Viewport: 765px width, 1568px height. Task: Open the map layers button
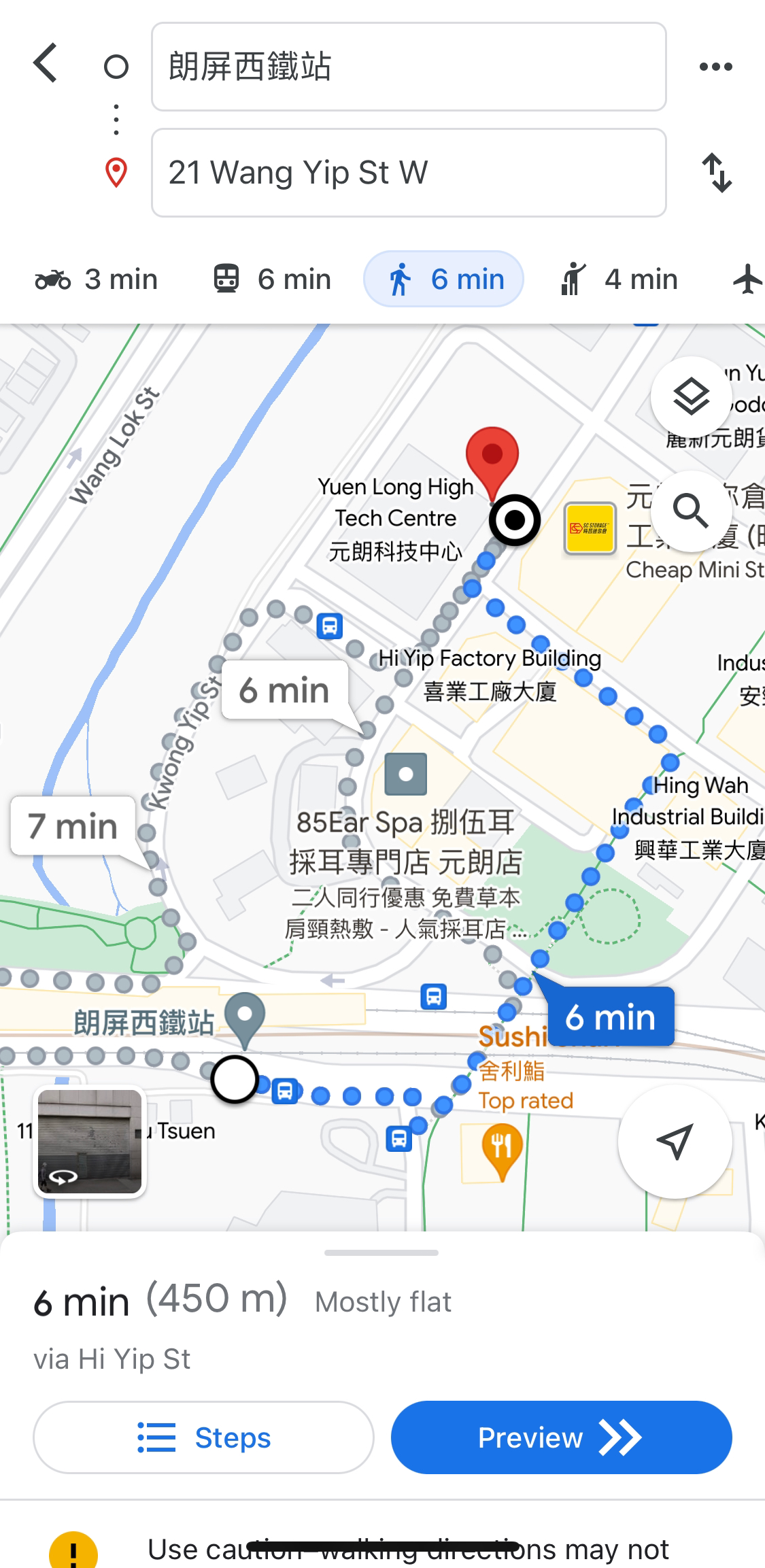pyautogui.click(x=691, y=396)
